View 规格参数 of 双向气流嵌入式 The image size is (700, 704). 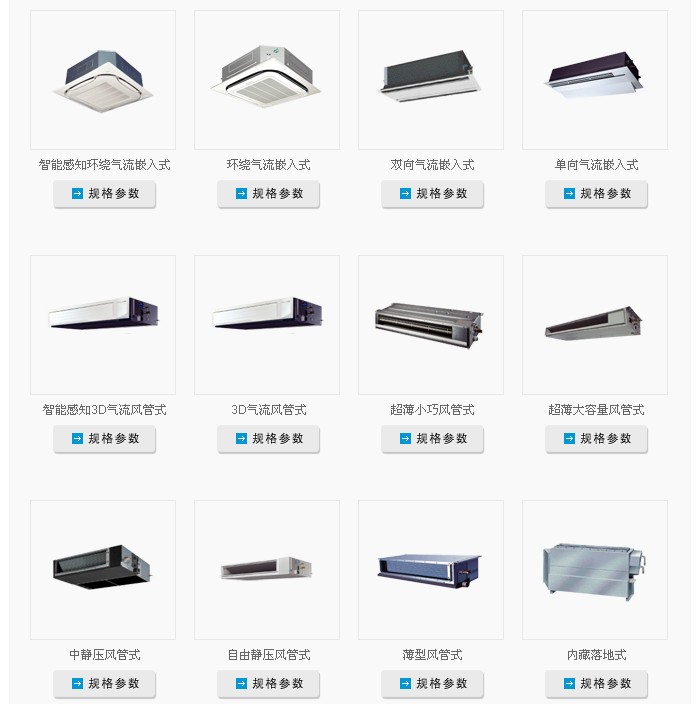432,194
